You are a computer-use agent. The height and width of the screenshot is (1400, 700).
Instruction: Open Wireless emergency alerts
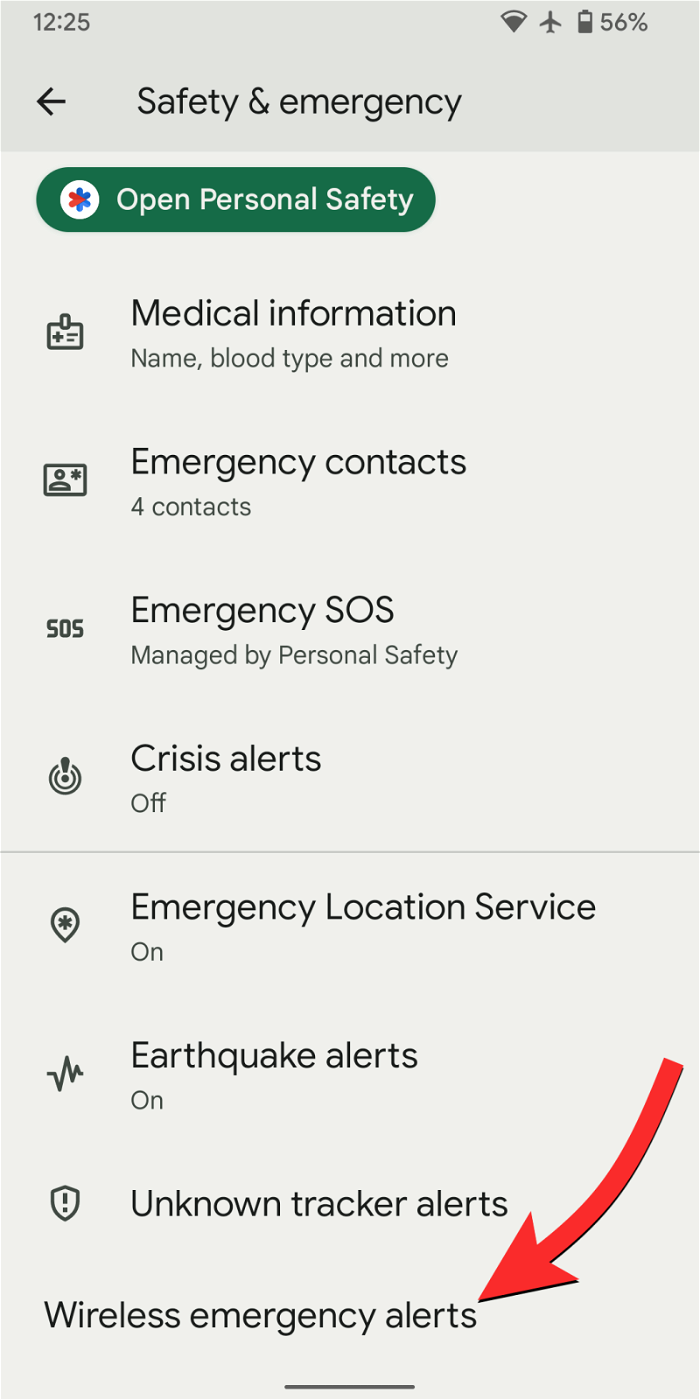coord(260,1315)
